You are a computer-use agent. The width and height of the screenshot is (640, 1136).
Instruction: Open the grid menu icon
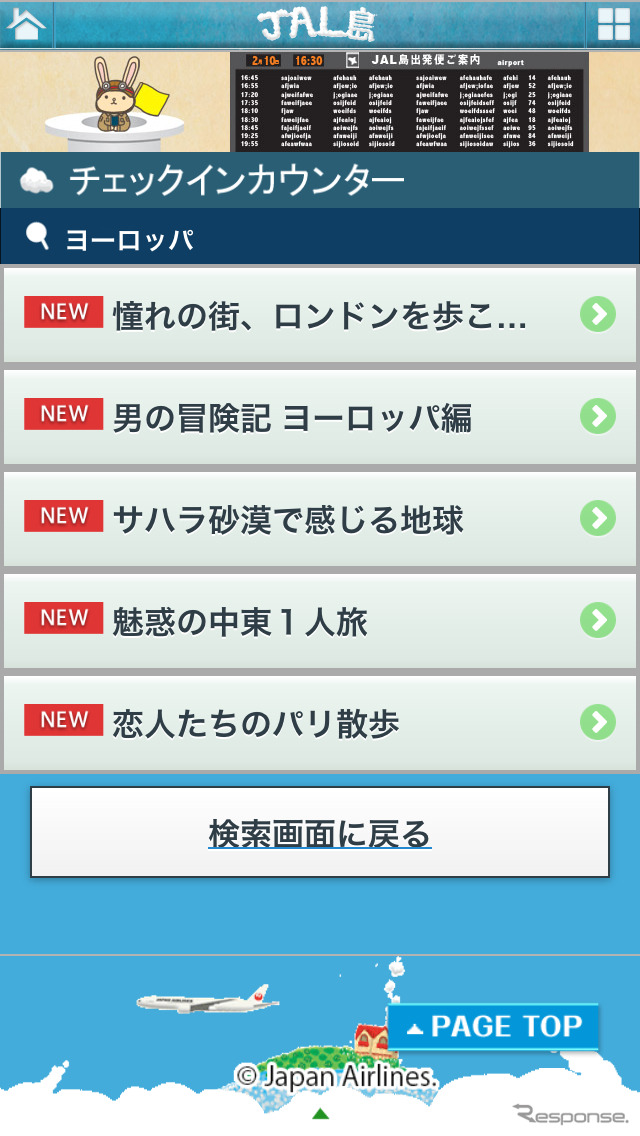click(613, 24)
